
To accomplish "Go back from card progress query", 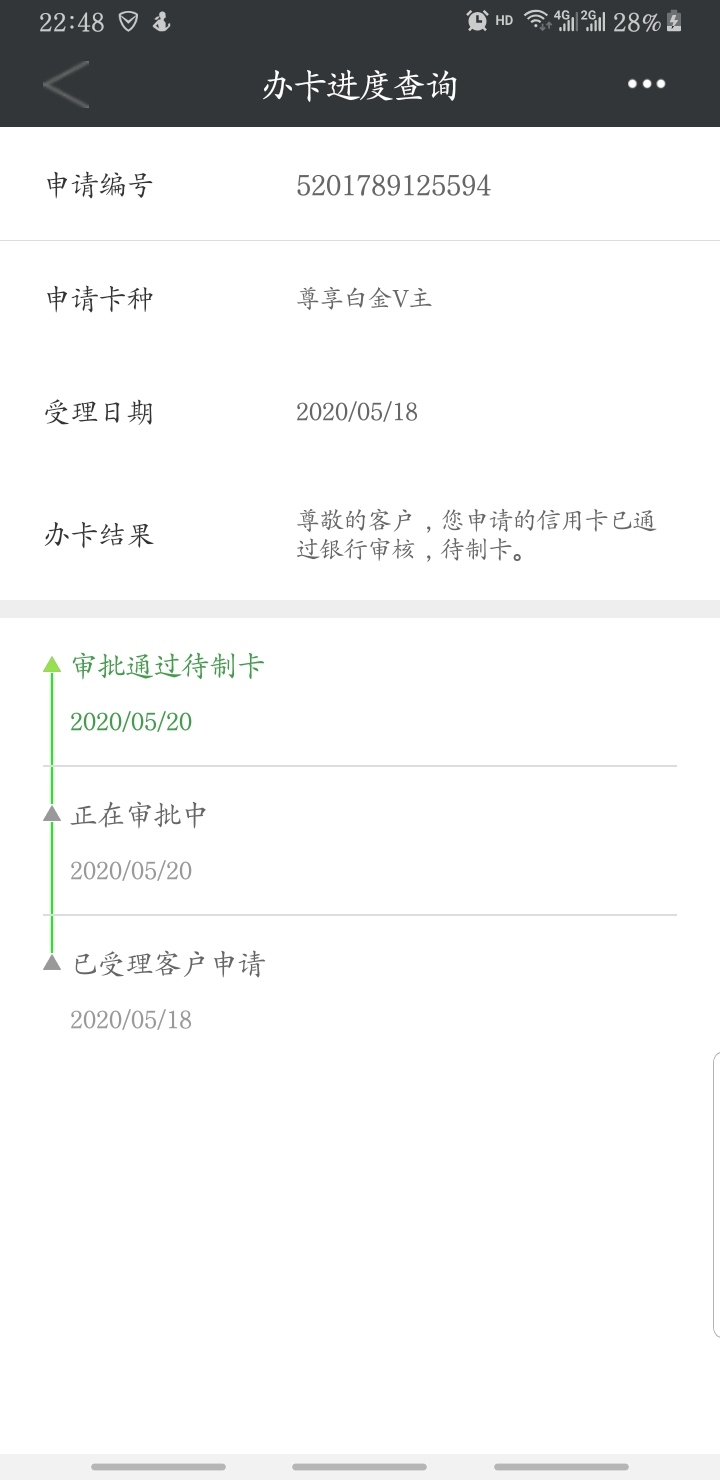I will (x=66, y=85).
